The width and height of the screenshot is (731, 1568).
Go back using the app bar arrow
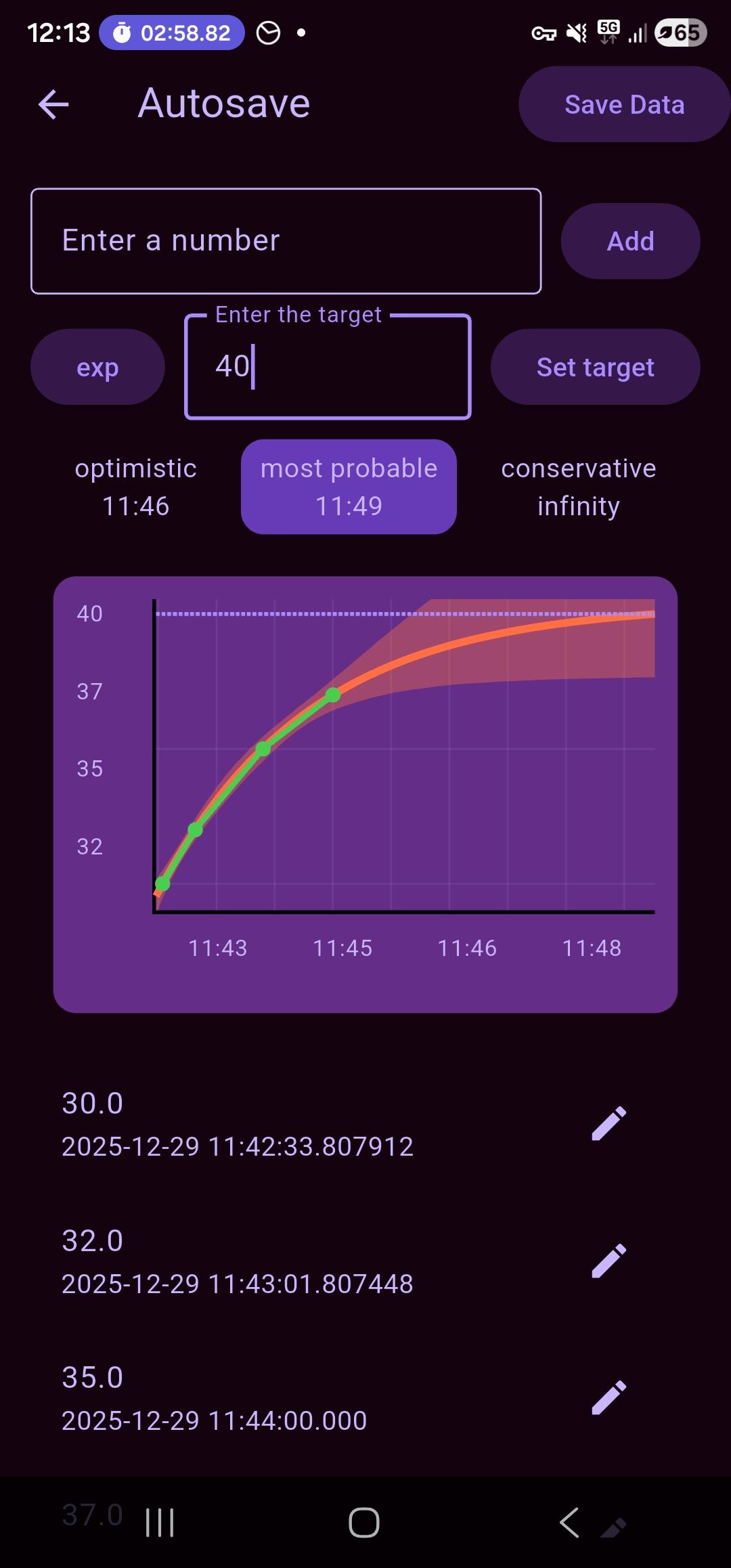pos(53,104)
